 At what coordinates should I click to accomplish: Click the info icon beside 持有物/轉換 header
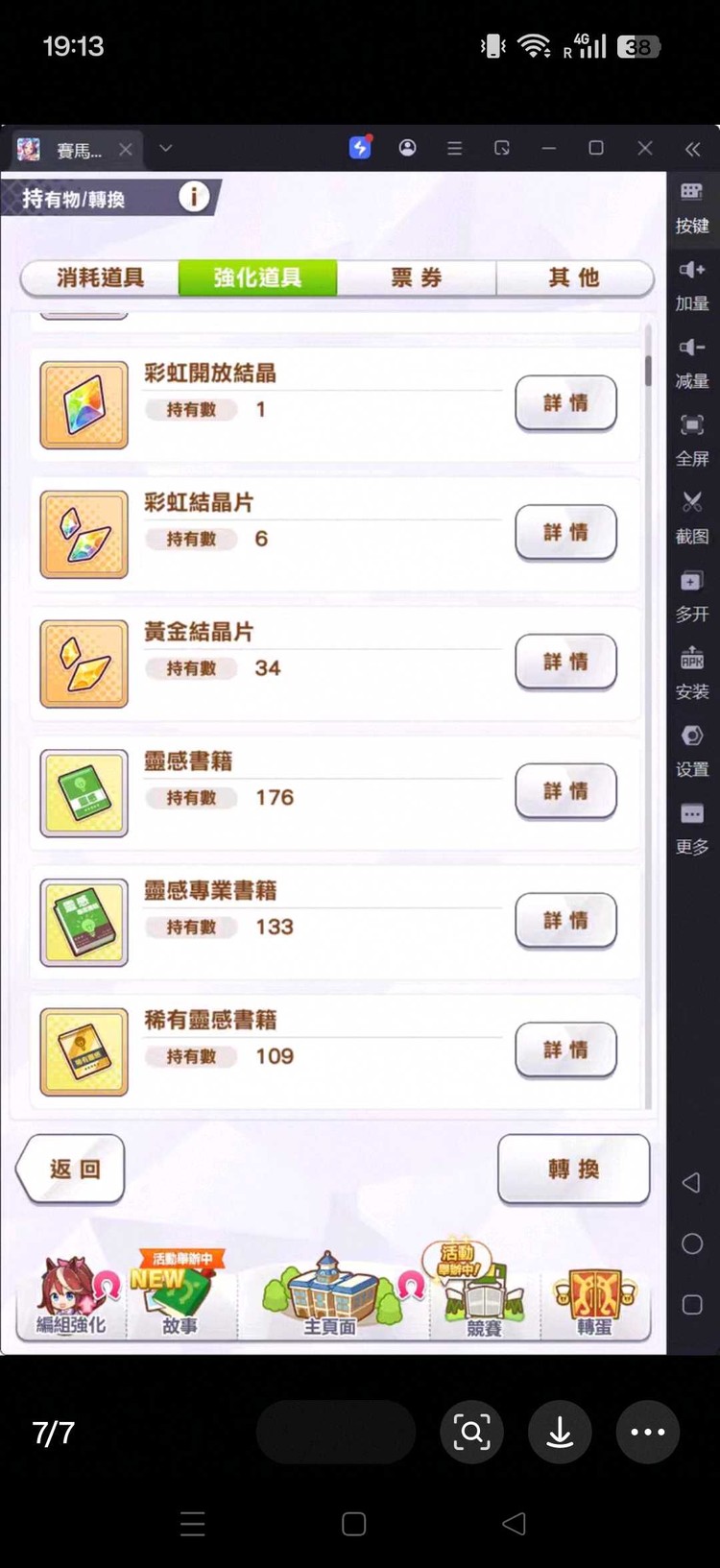[x=193, y=197]
